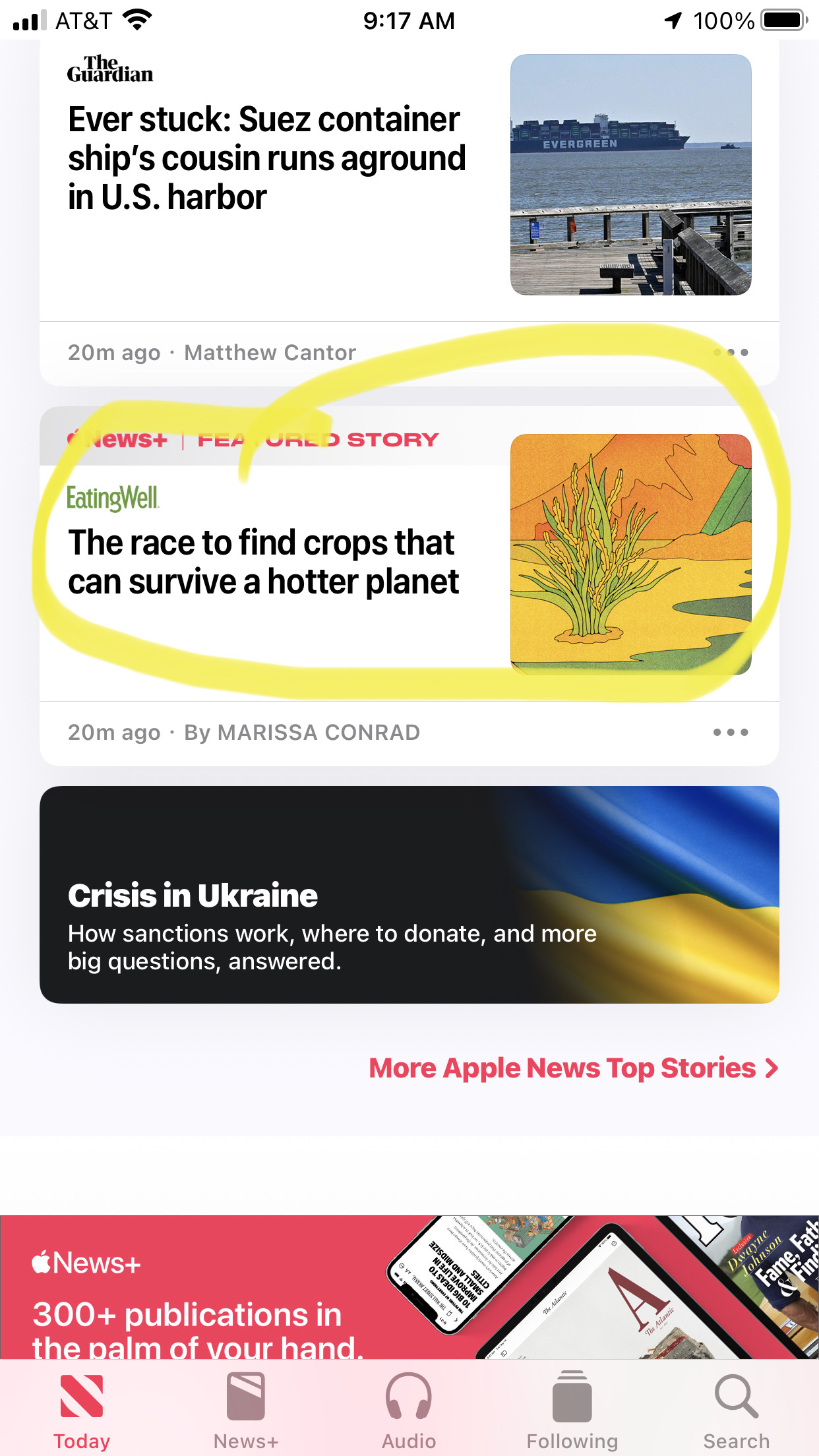Screen dimensions: 819x1456
Task: Read the EatingWell crops featured story
Action: pos(264,562)
